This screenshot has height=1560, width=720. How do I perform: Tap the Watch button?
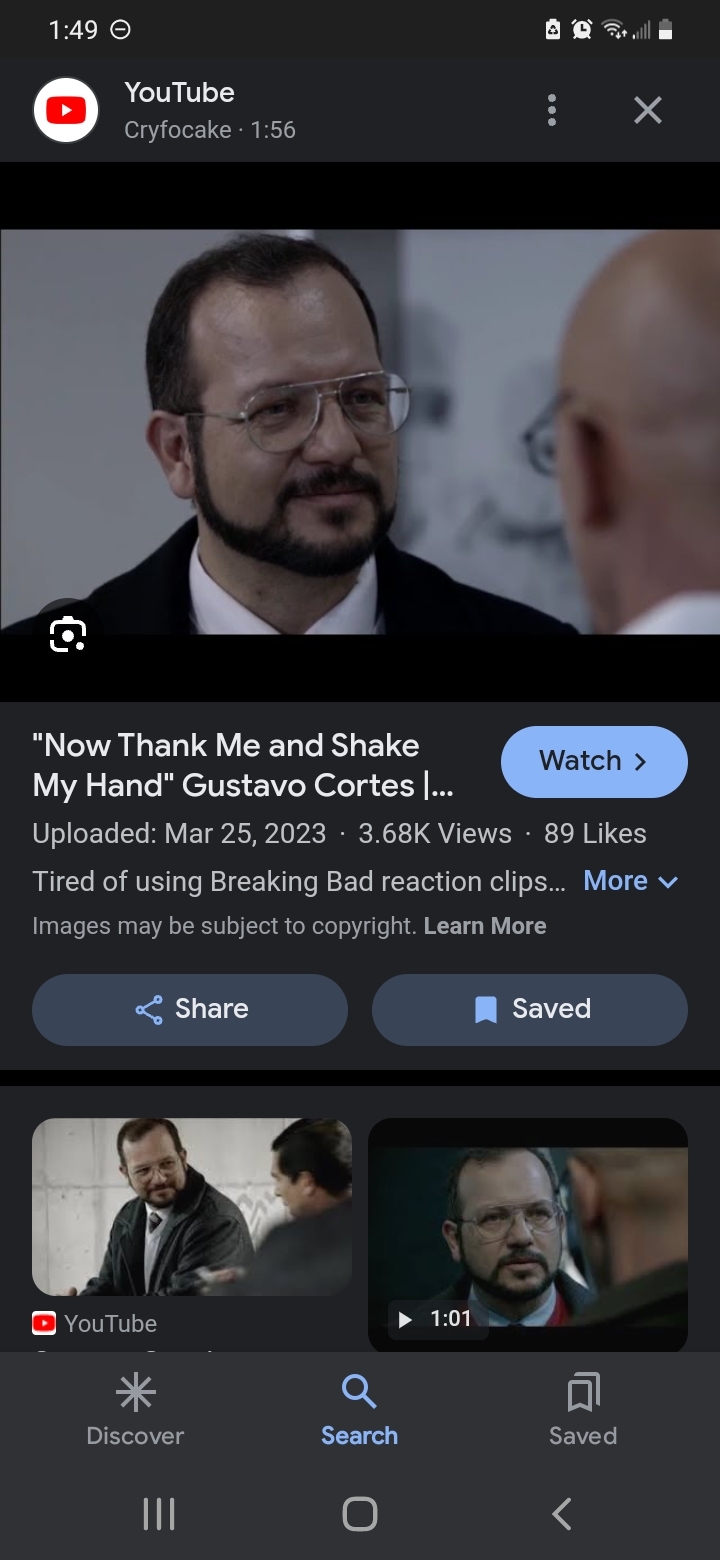[x=594, y=761]
